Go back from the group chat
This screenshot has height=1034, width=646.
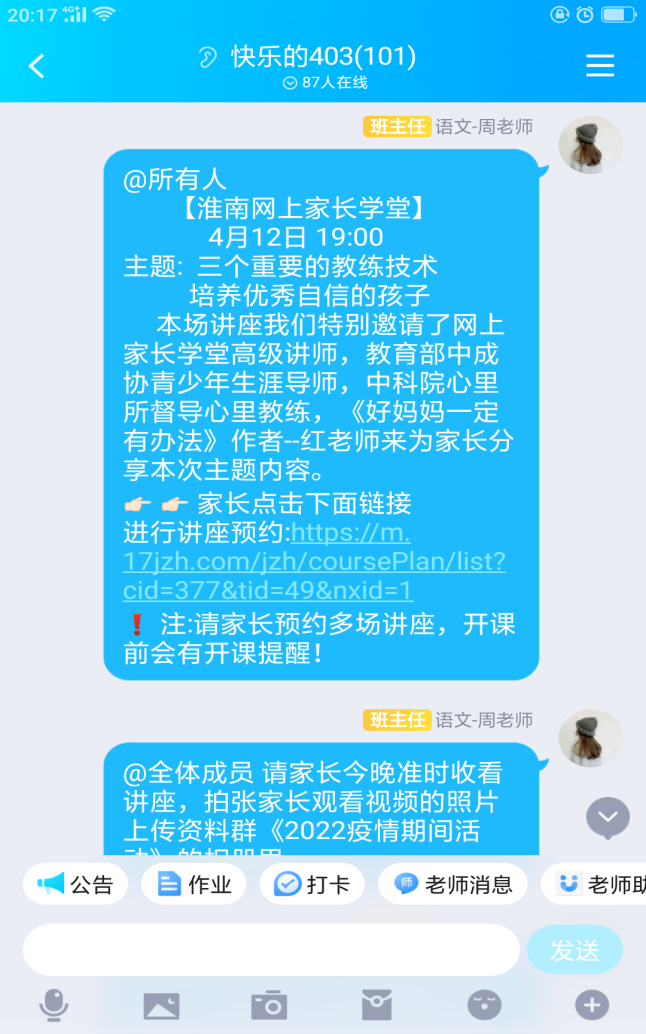pyautogui.click(x=37, y=66)
